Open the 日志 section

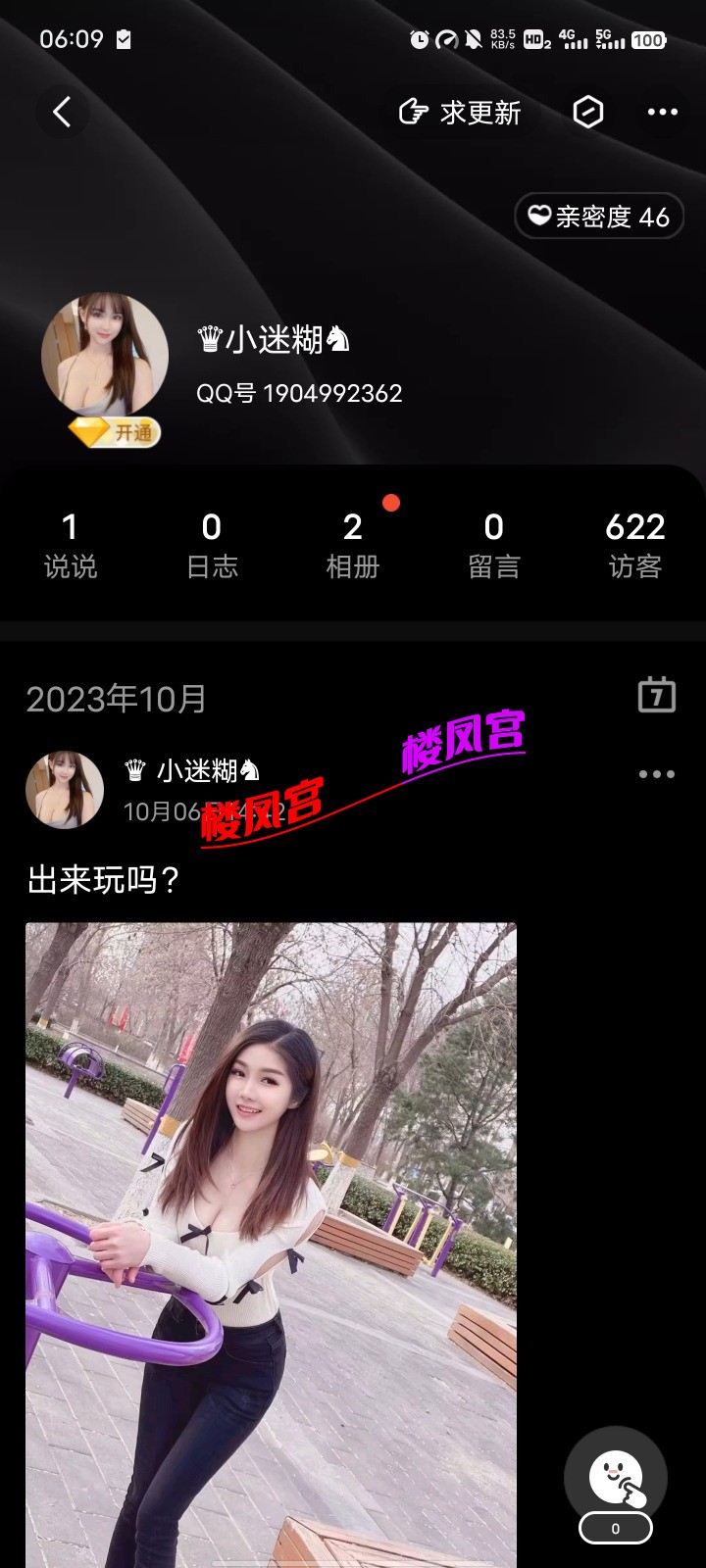[211, 543]
